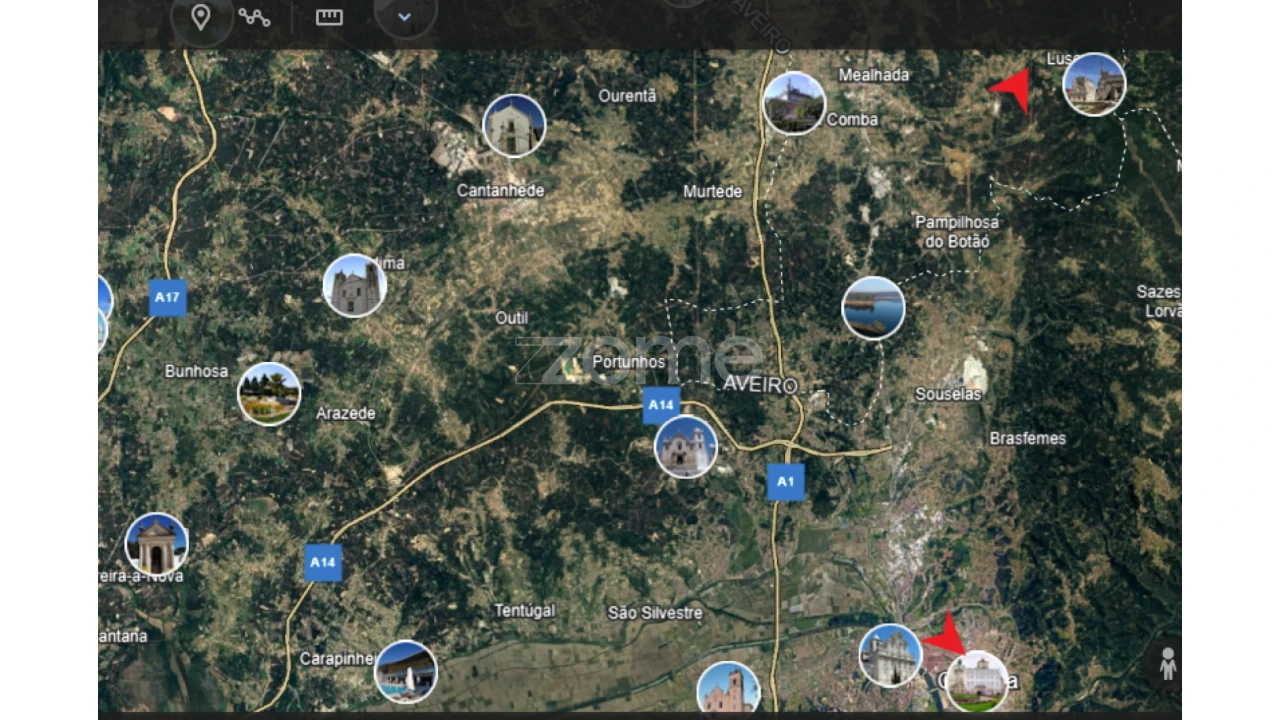Open the measure ruler tool
This screenshot has height=720, width=1280.
click(x=329, y=17)
